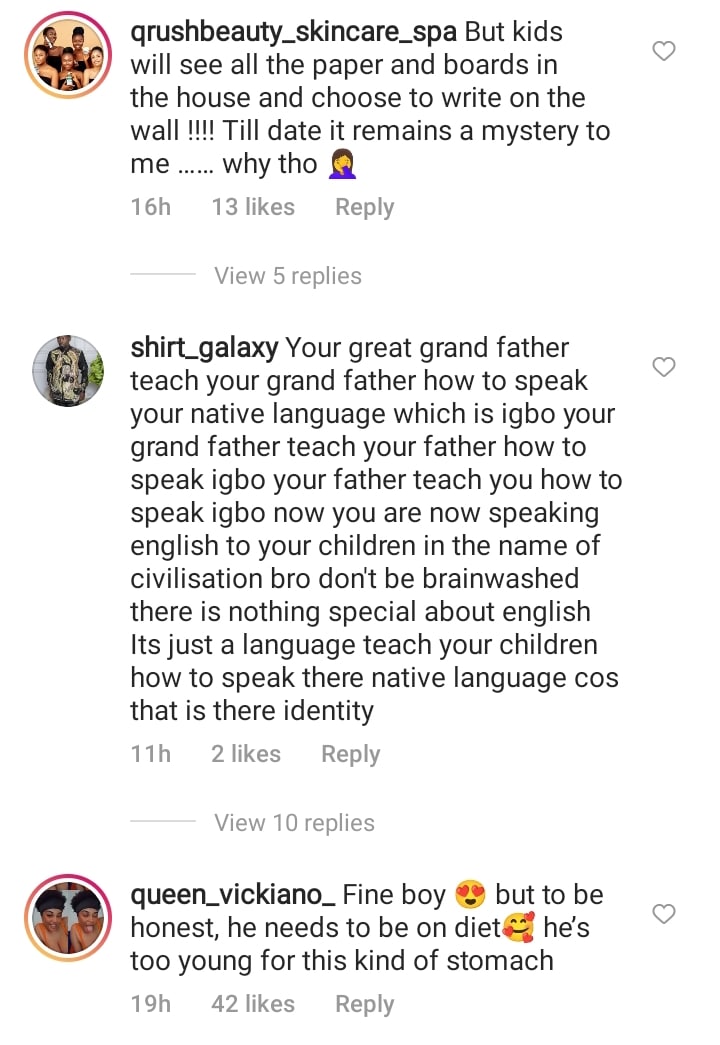This screenshot has width=720, height=1045.
Task: Reply to shirt_galaxy's comment
Action: [x=350, y=754]
